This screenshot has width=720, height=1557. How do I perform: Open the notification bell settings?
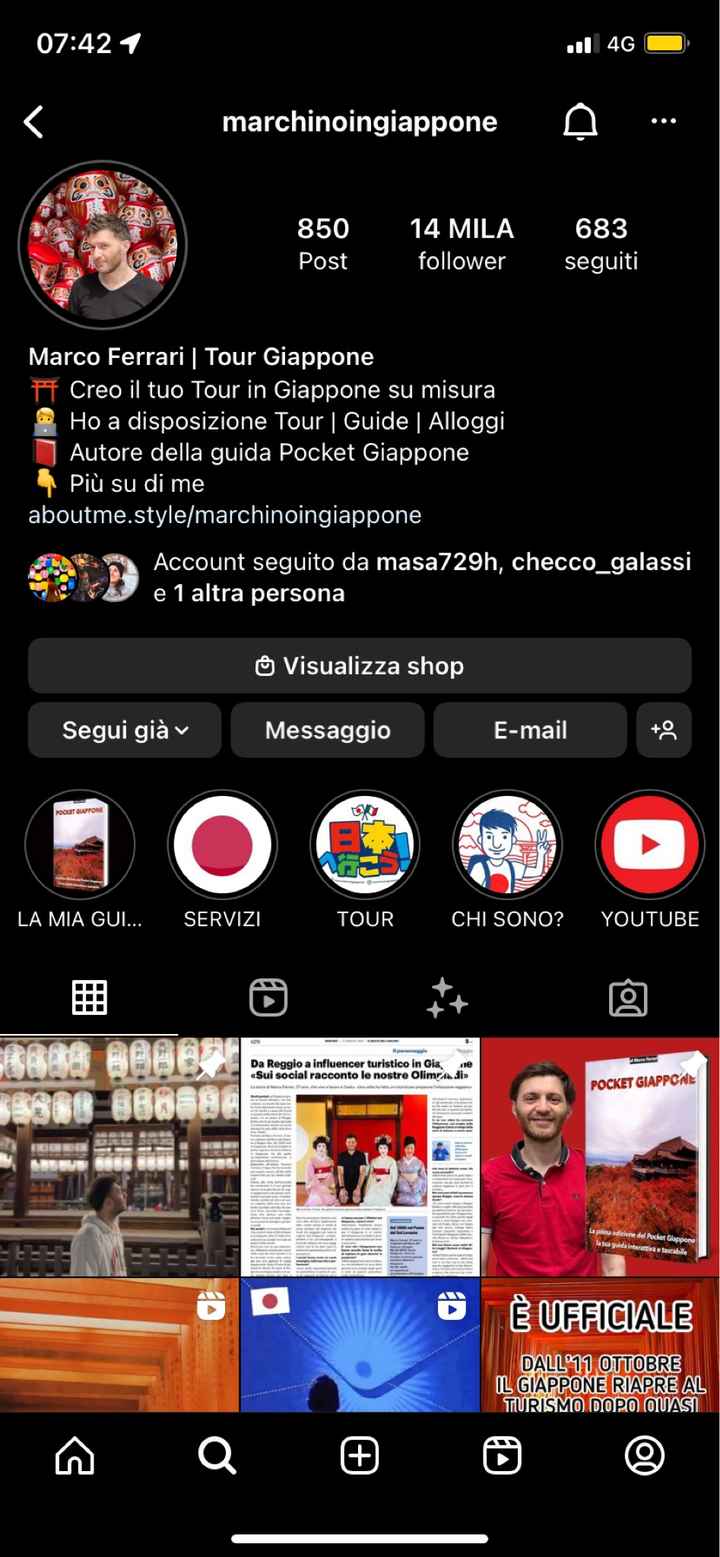[580, 122]
